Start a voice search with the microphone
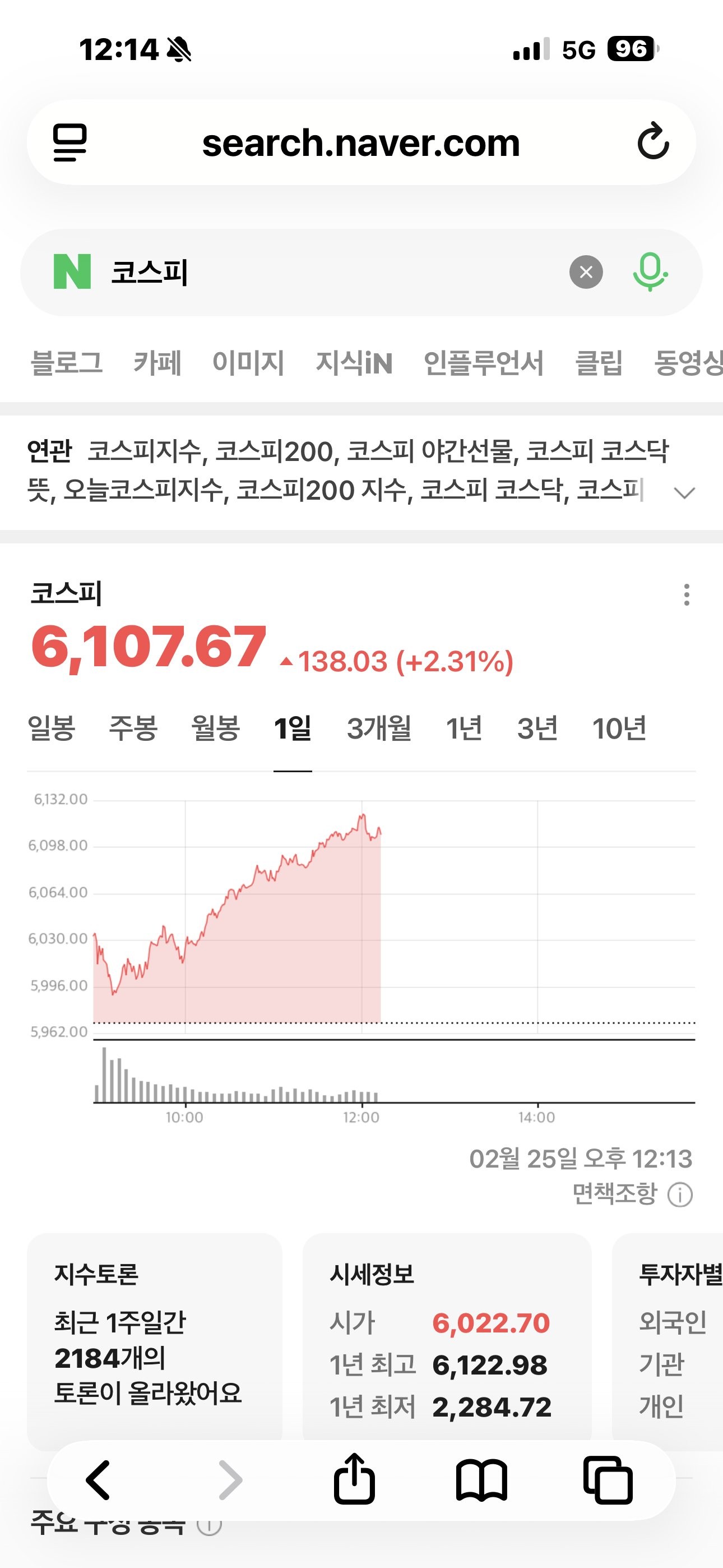 (x=650, y=272)
